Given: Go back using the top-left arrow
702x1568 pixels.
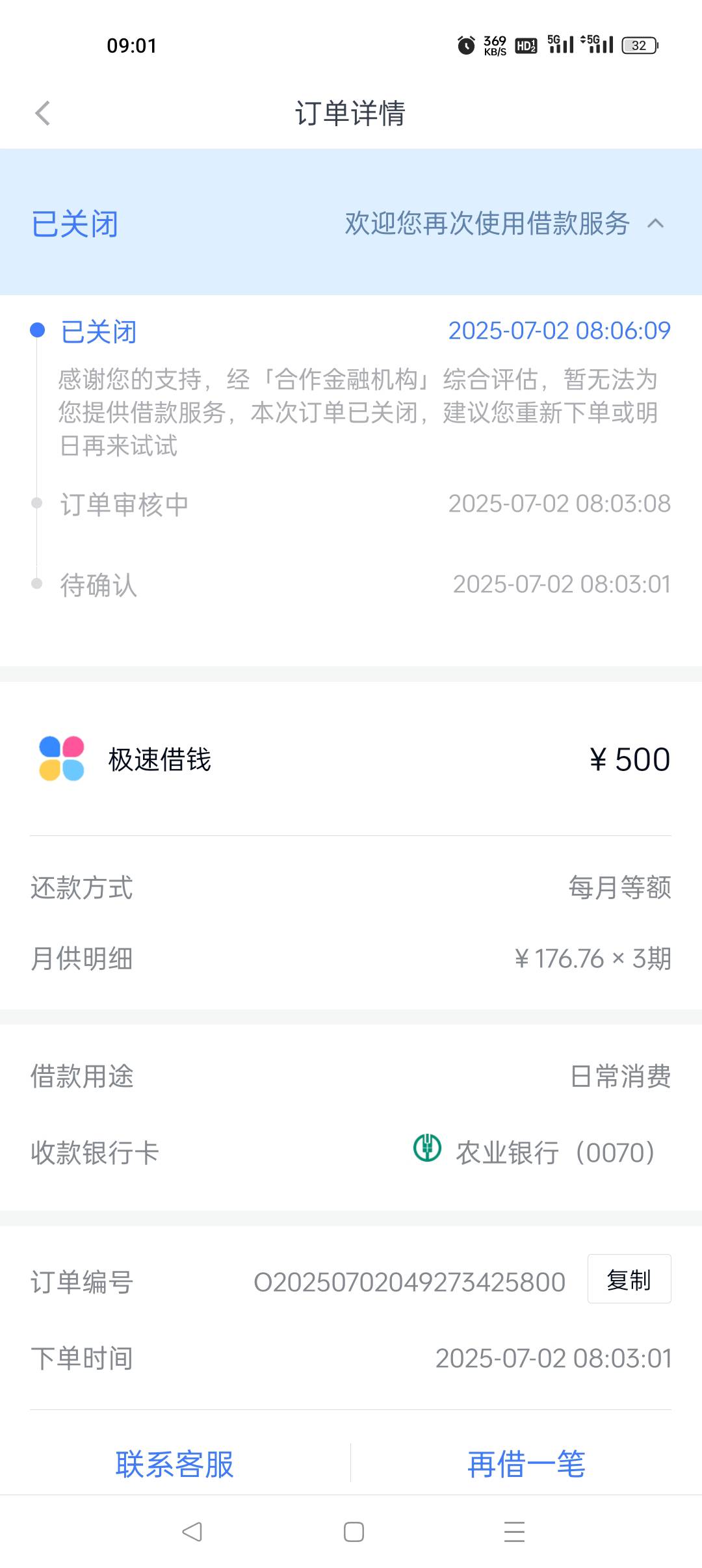Looking at the screenshot, I should coord(43,113).
